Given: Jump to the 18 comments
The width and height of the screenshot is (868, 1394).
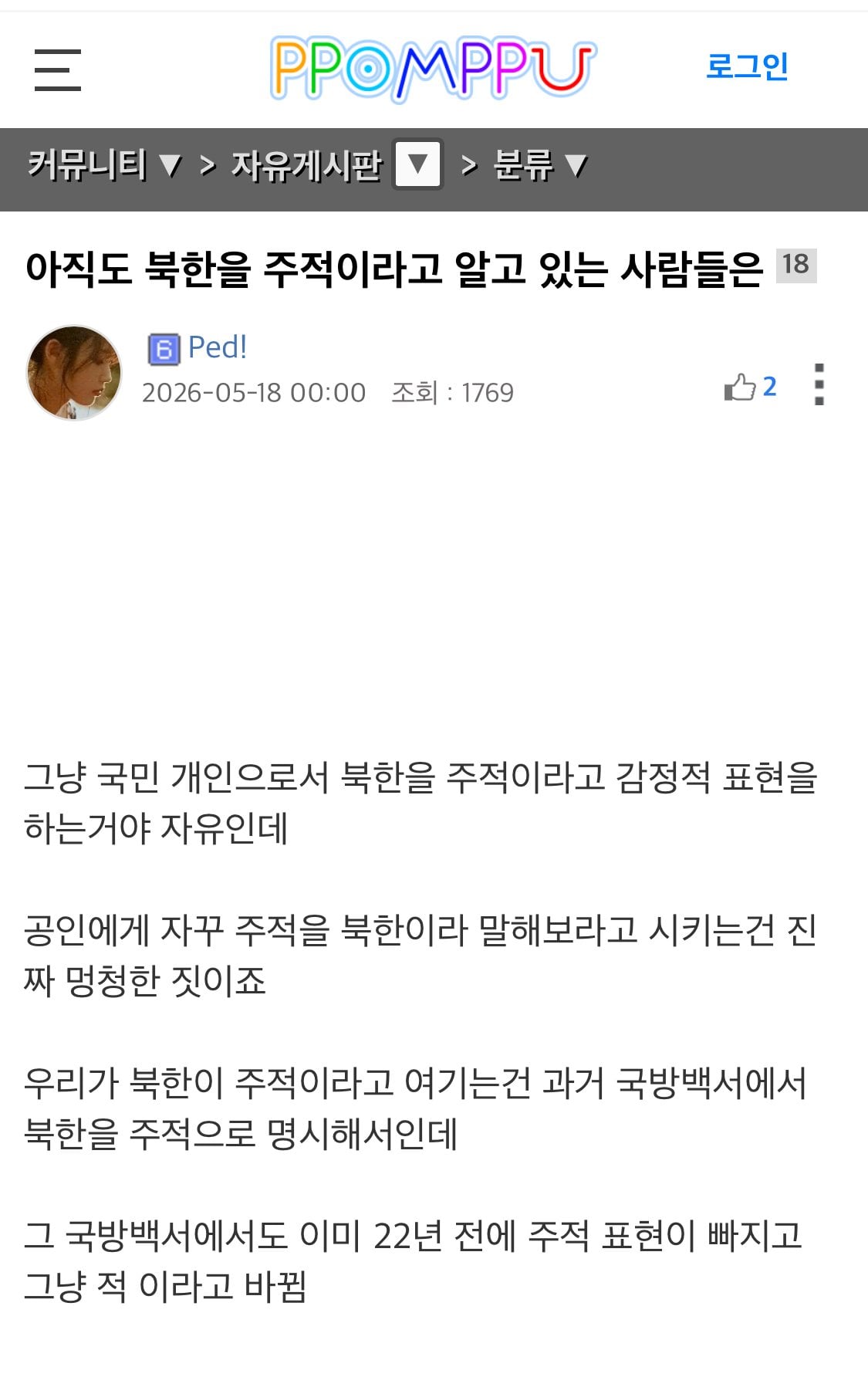Looking at the screenshot, I should point(795,265).
